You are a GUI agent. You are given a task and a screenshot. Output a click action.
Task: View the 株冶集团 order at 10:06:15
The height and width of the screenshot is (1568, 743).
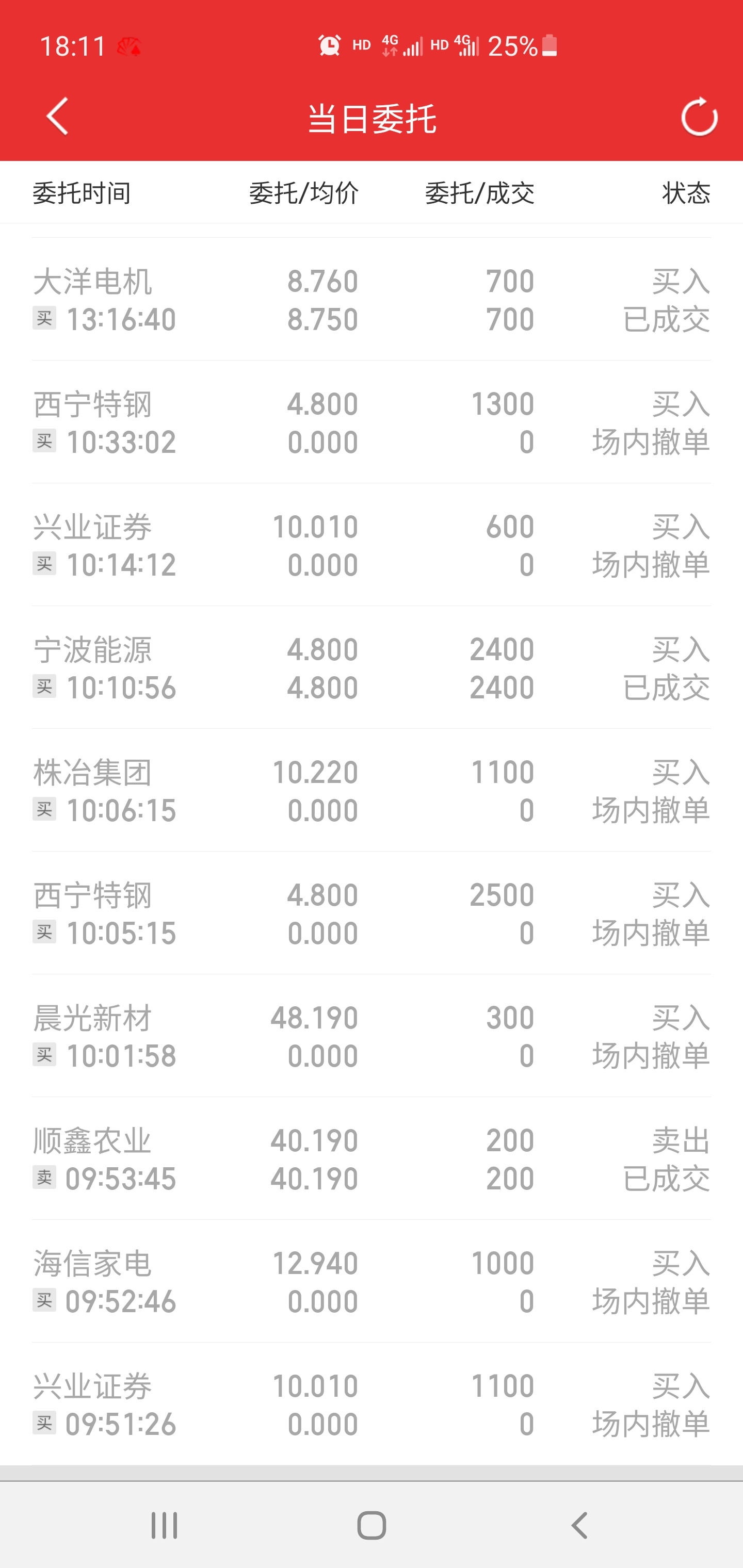tap(372, 791)
